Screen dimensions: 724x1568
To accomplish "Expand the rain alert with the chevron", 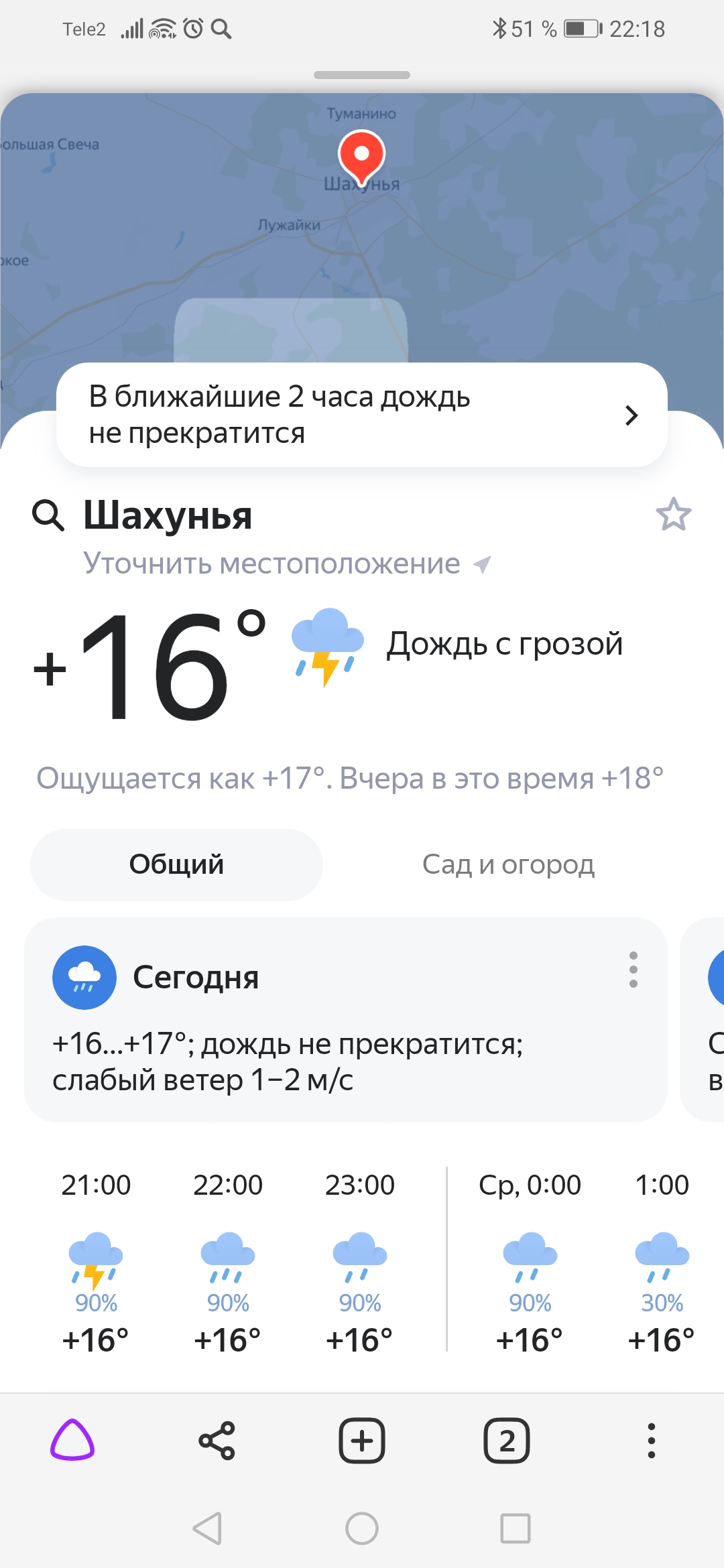I will [x=631, y=415].
